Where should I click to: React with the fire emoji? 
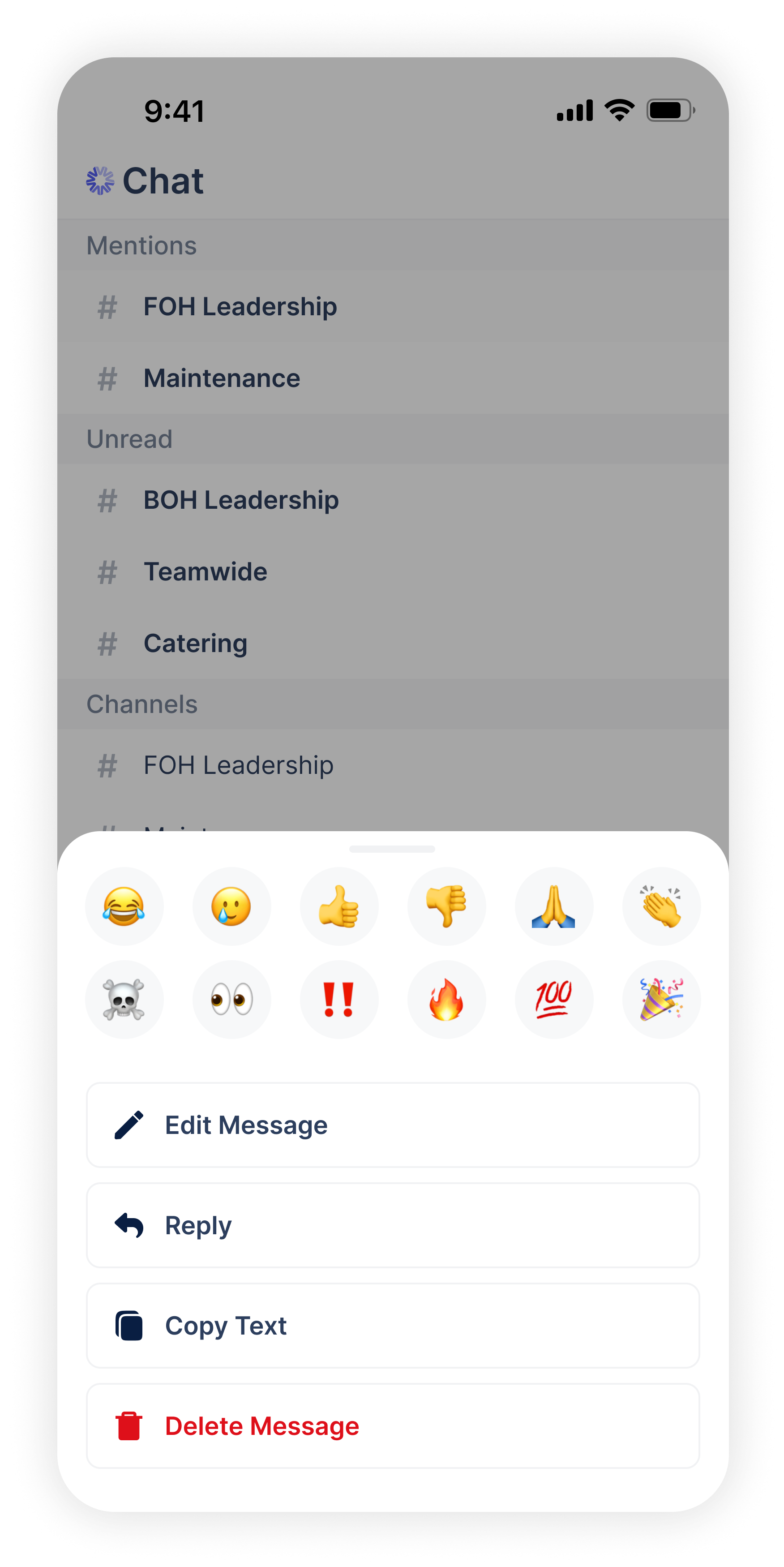coord(446,999)
